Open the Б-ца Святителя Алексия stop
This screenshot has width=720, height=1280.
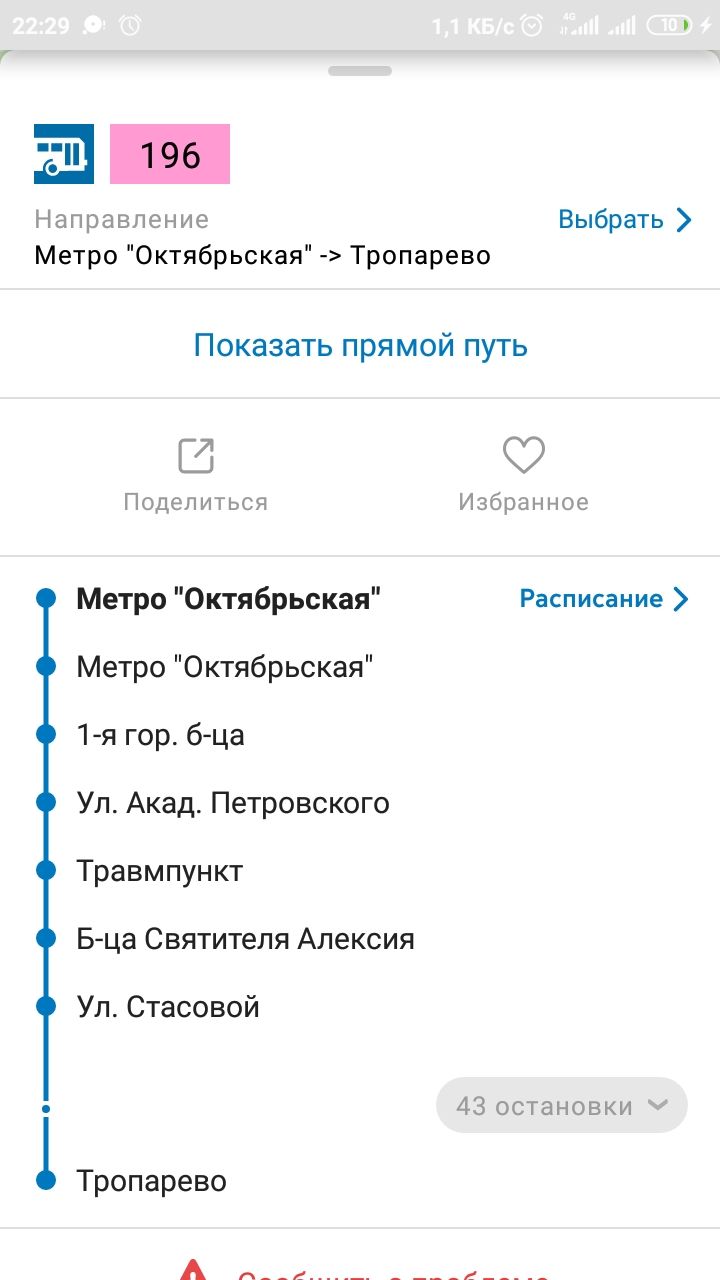pos(246,939)
